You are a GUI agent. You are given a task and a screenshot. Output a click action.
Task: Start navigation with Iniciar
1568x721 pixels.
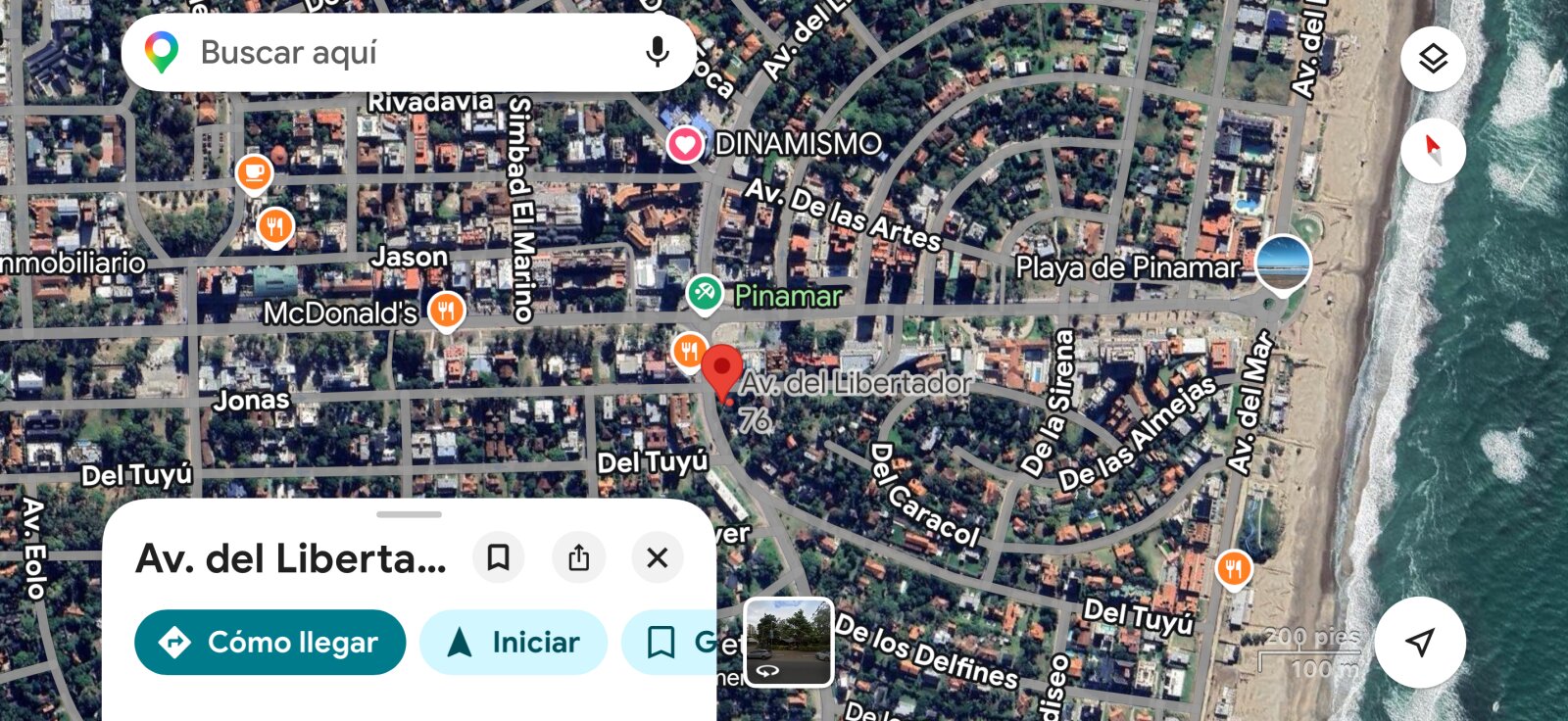514,643
